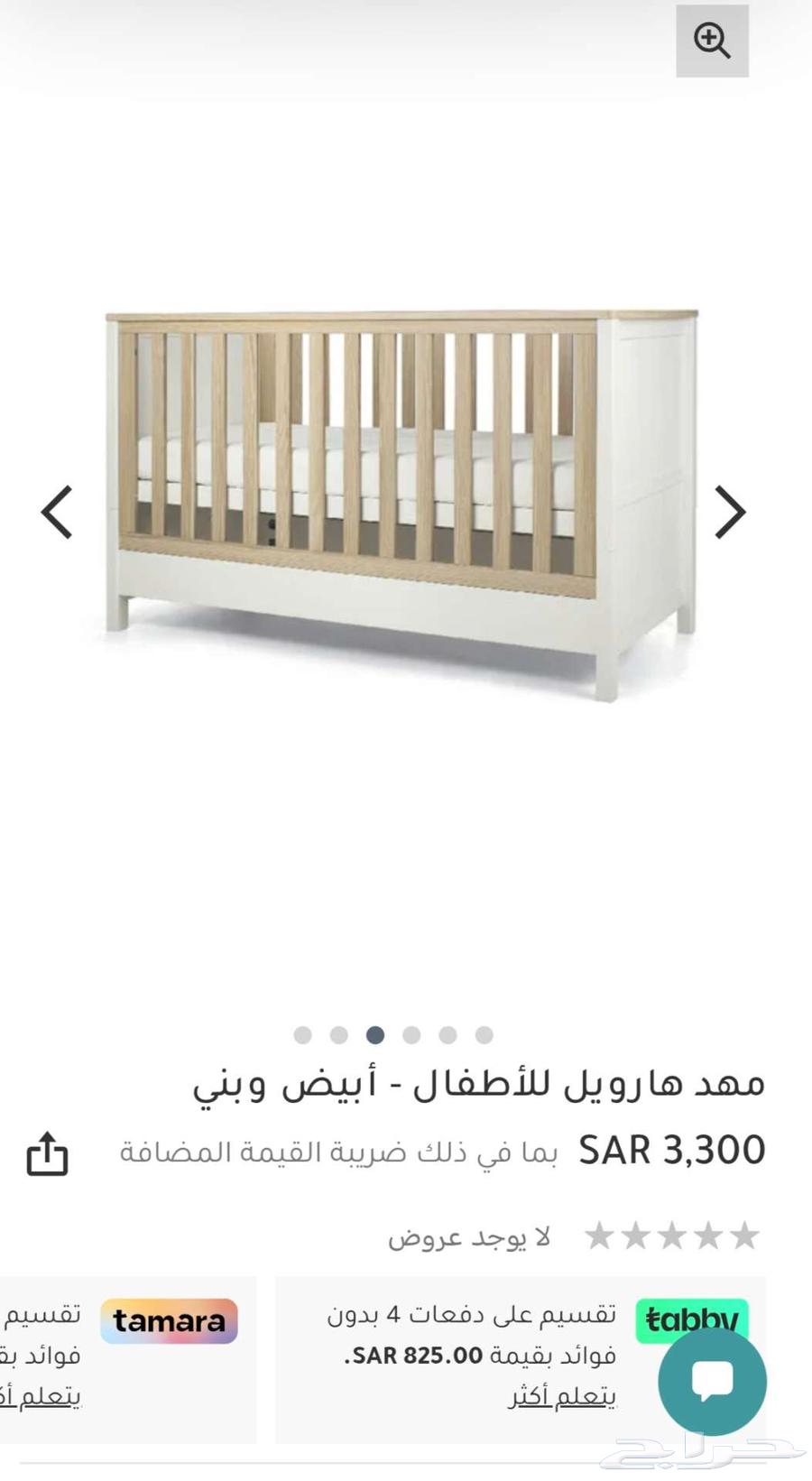This screenshot has height=1481, width=812.
Task: Show the next product image
Action: (730, 513)
